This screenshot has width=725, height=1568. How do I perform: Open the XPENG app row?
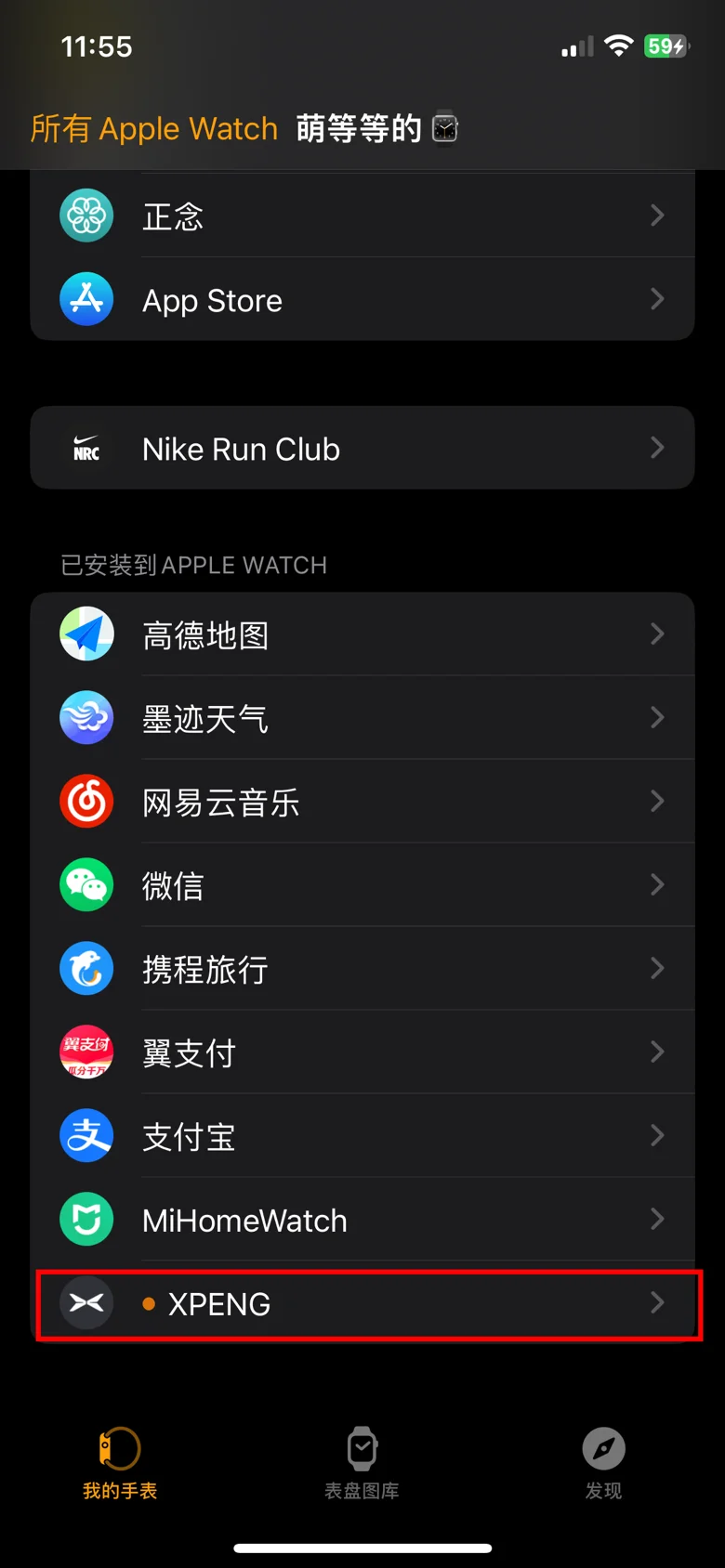(368, 1304)
